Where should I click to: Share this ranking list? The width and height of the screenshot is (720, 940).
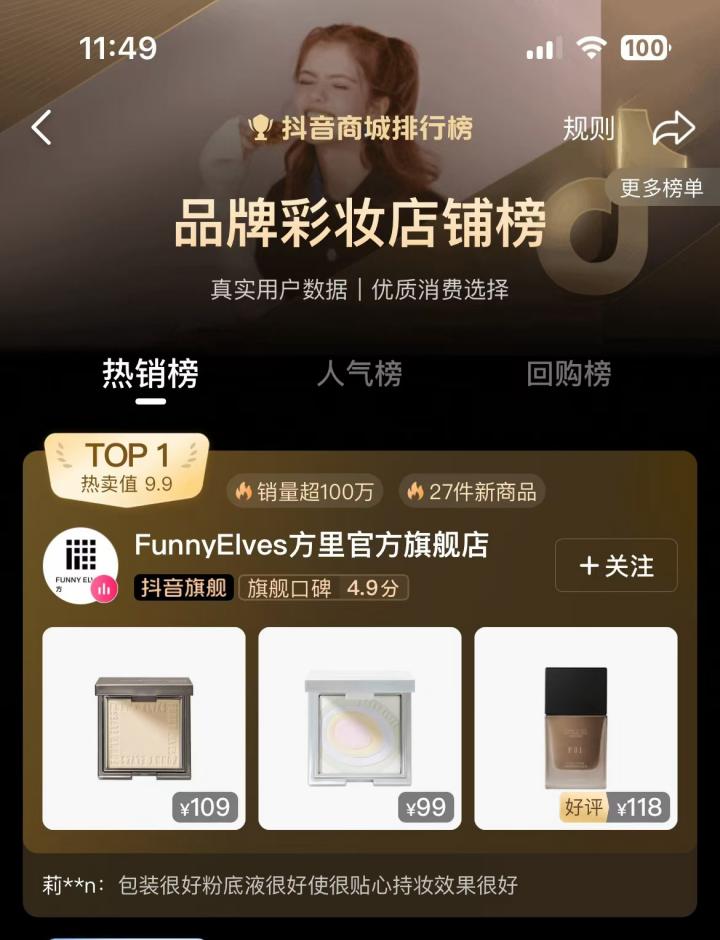pos(673,128)
